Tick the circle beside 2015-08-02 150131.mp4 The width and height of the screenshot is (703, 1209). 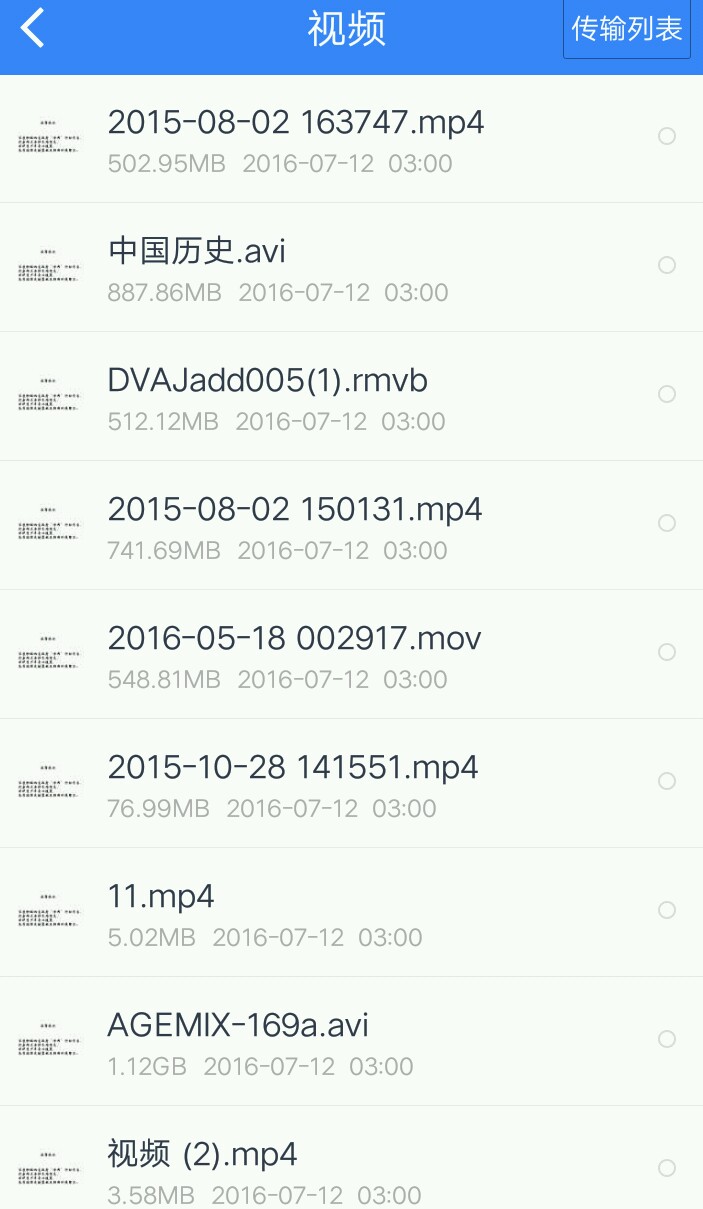tap(667, 523)
